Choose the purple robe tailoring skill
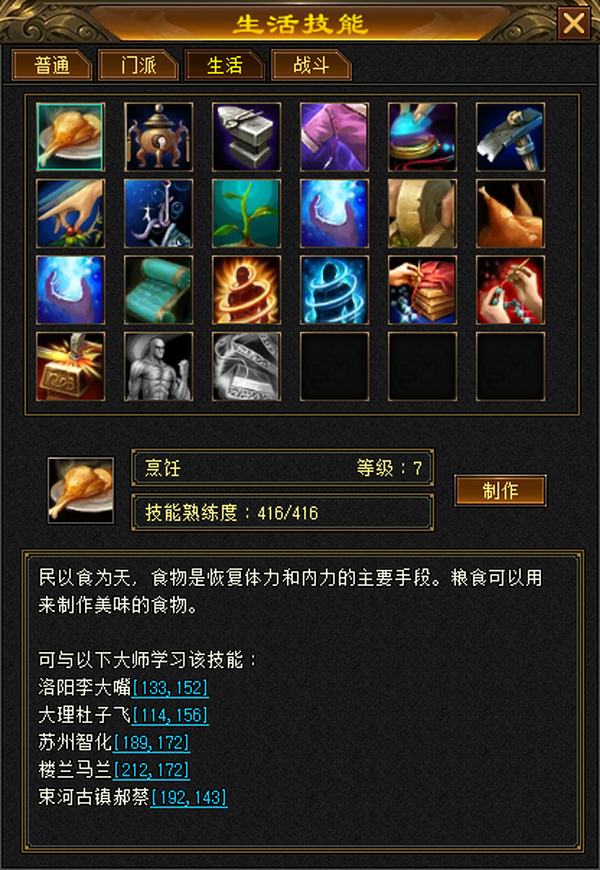 [334, 136]
